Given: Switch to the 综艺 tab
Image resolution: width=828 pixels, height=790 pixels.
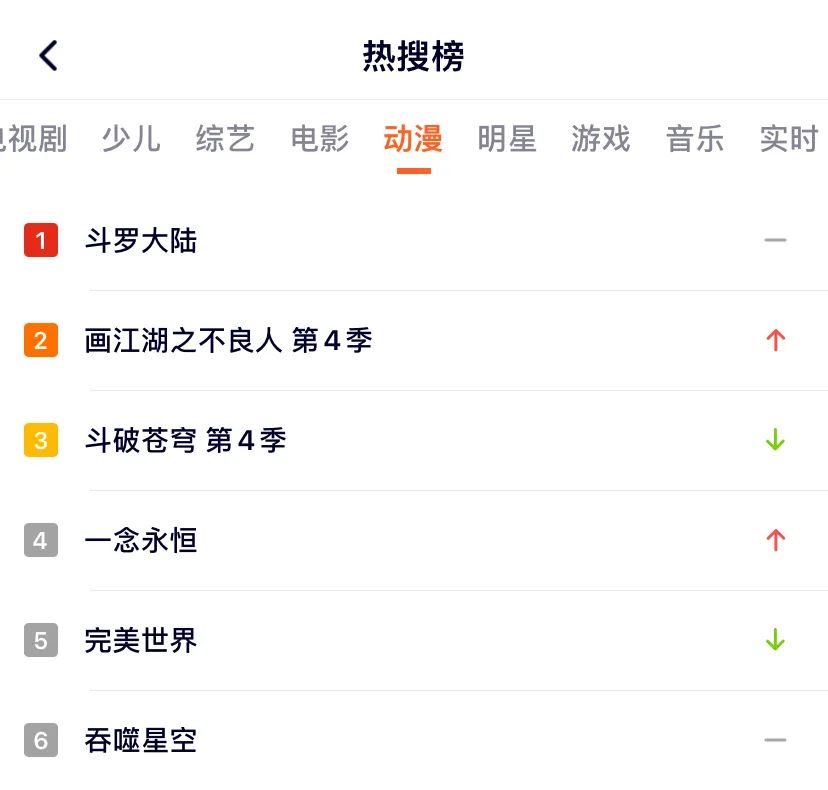Looking at the screenshot, I should coord(225,139).
